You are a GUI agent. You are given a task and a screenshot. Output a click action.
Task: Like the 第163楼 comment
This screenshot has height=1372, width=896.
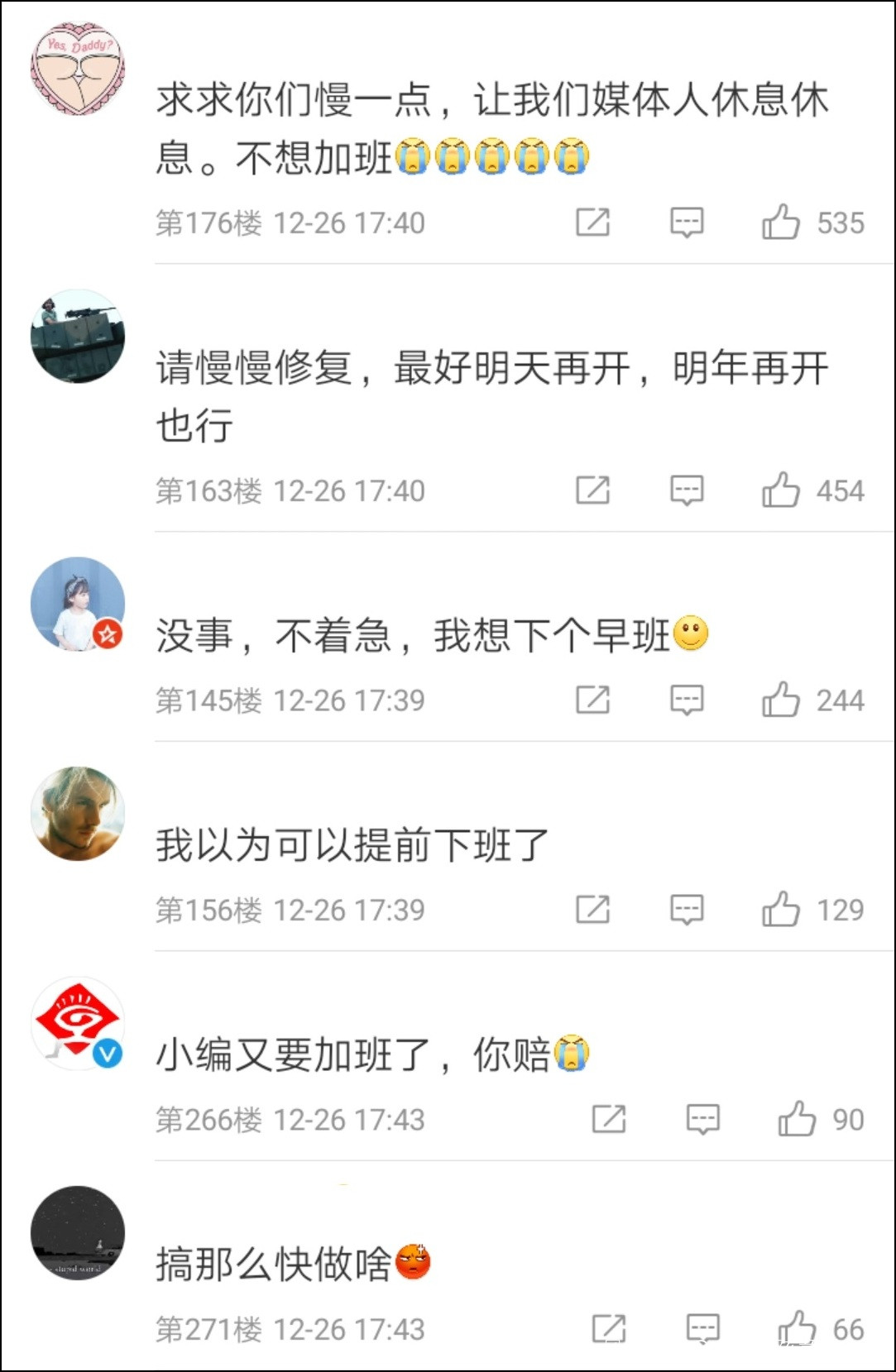pos(781,490)
